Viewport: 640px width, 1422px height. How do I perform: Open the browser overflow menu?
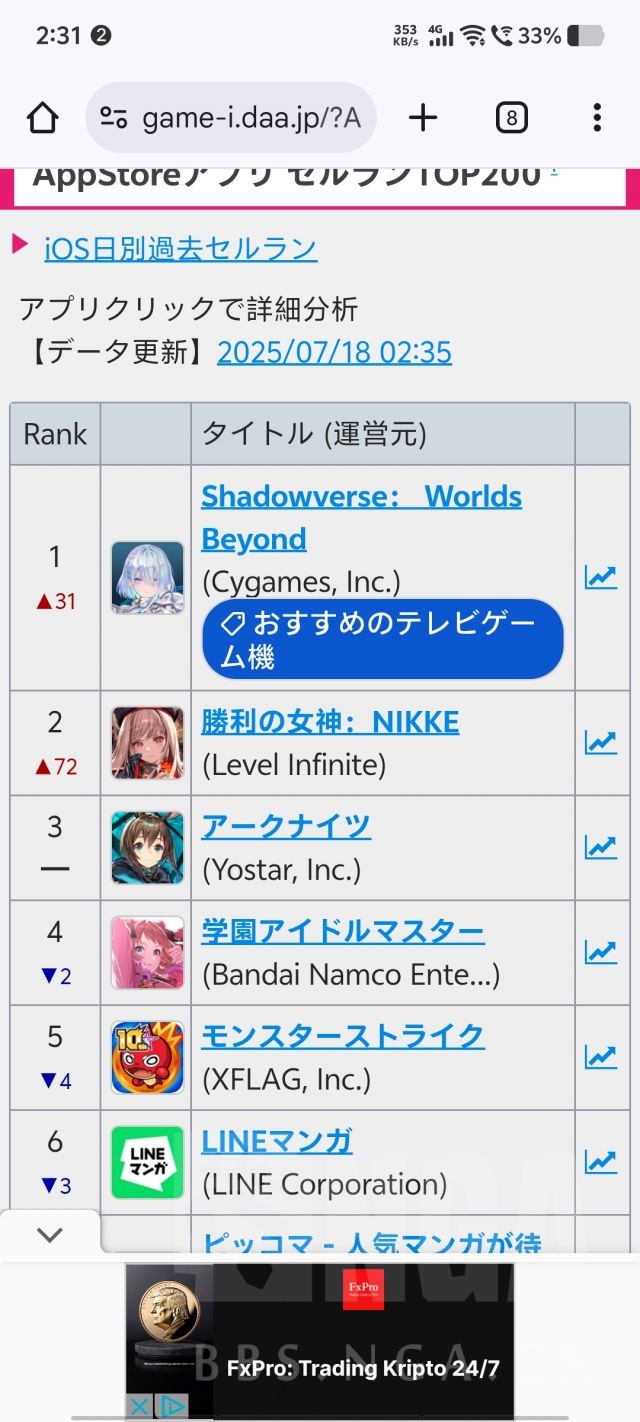click(x=597, y=118)
